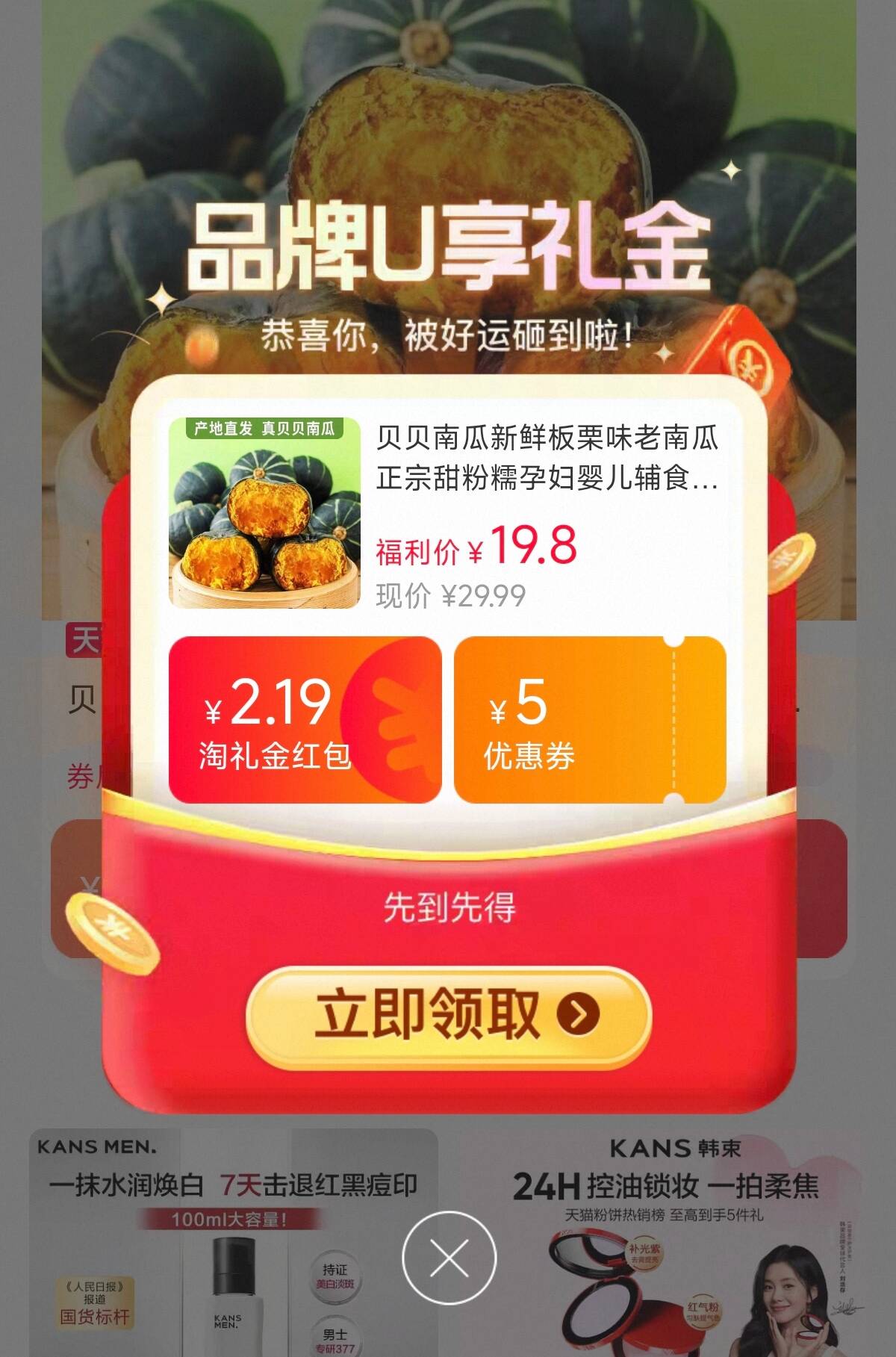Close the 品牌U享礼金 popup
This screenshot has height=1357, width=896.
coord(449,1257)
